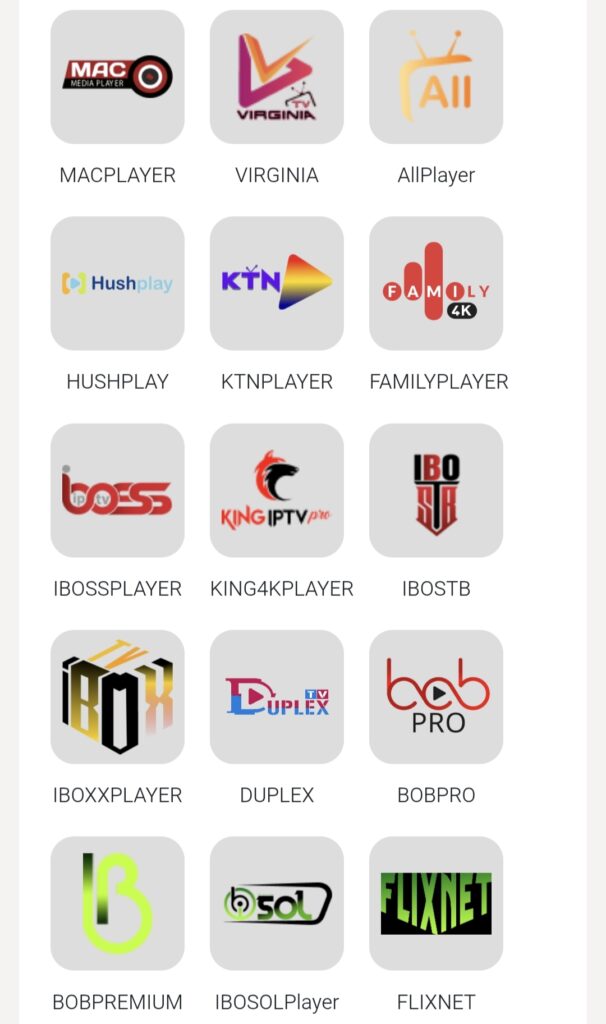Open the KTNPLAYER tile

(276, 284)
